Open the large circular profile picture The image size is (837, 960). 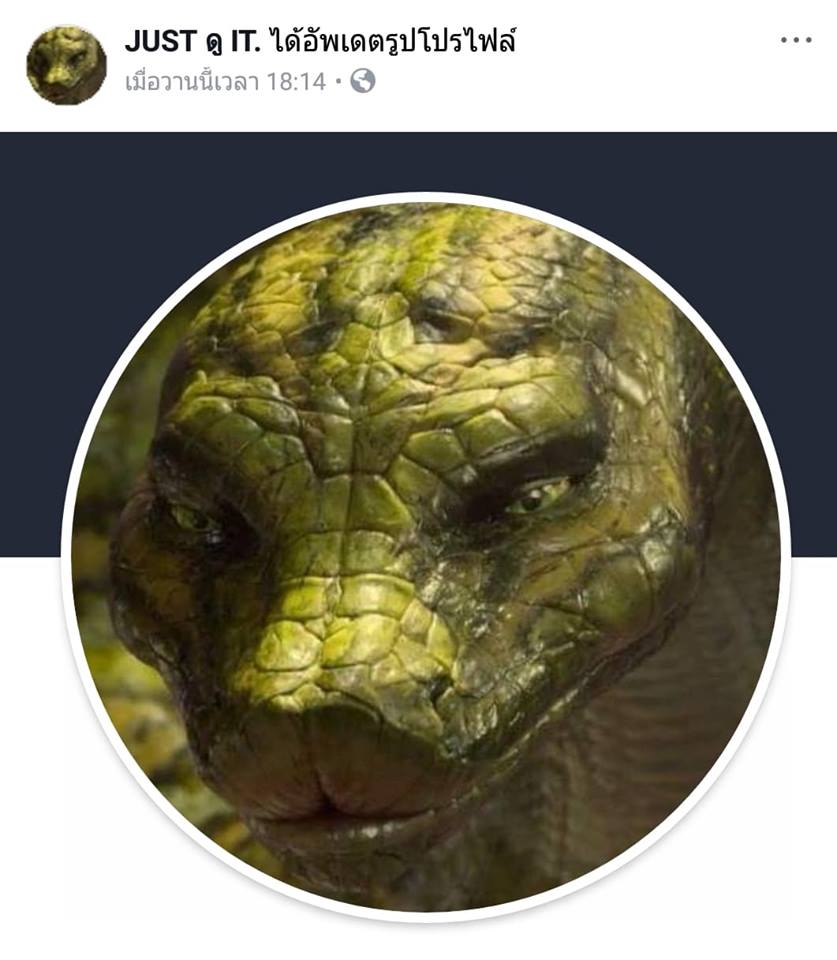[425, 555]
